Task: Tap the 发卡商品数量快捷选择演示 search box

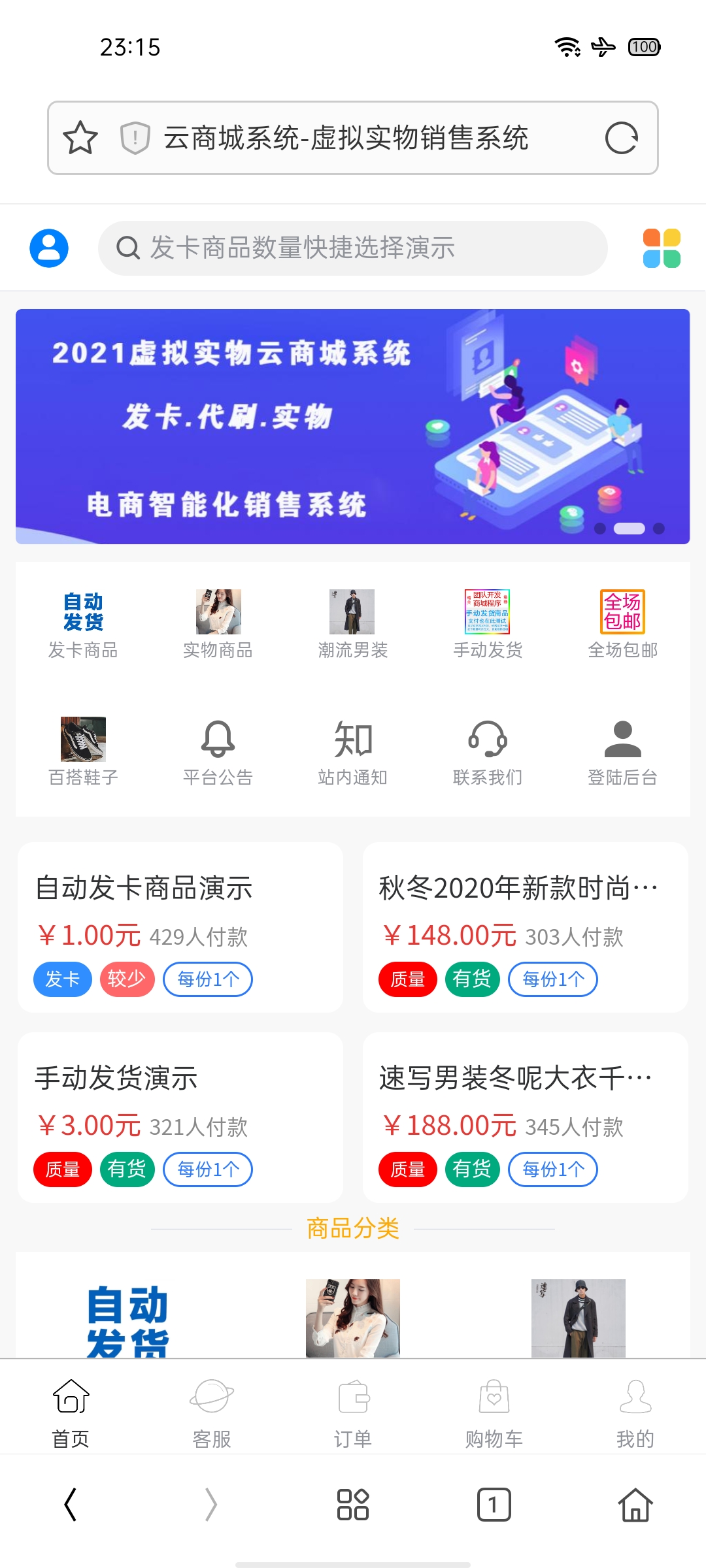Action: point(353,248)
